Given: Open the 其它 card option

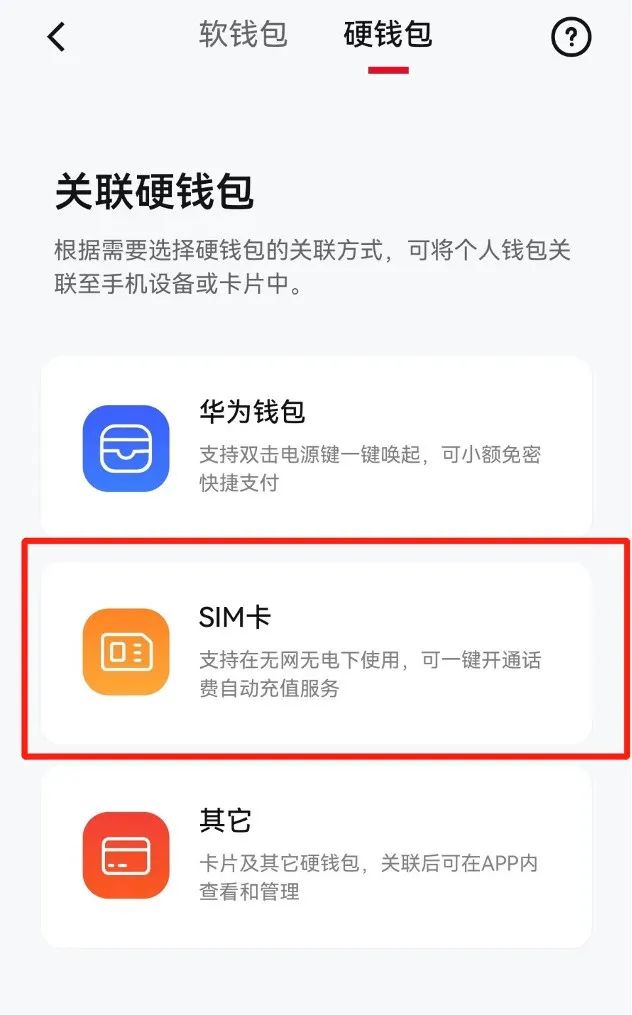Looking at the screenshot, I should pyautogui.click(x=316, y=856).
